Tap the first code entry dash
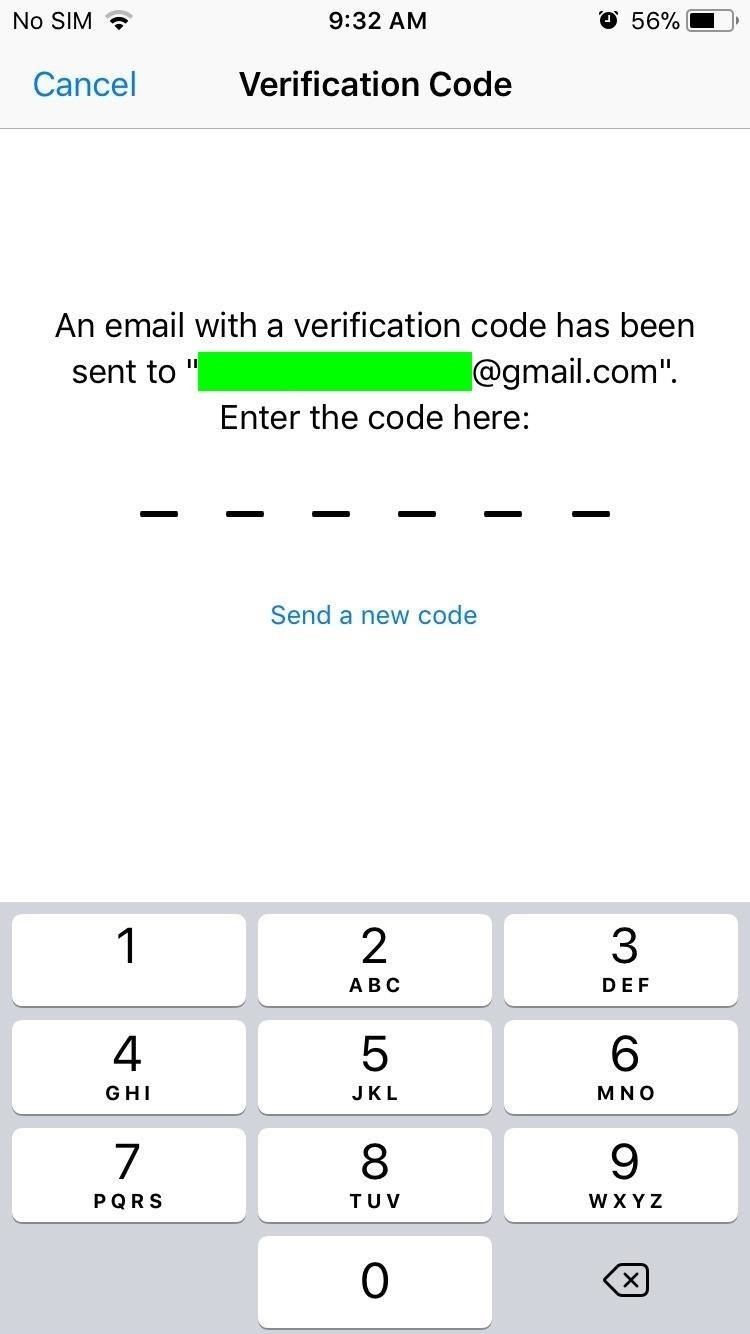The height and width of the screenshot is (1334, 750). tap(157, 513)
